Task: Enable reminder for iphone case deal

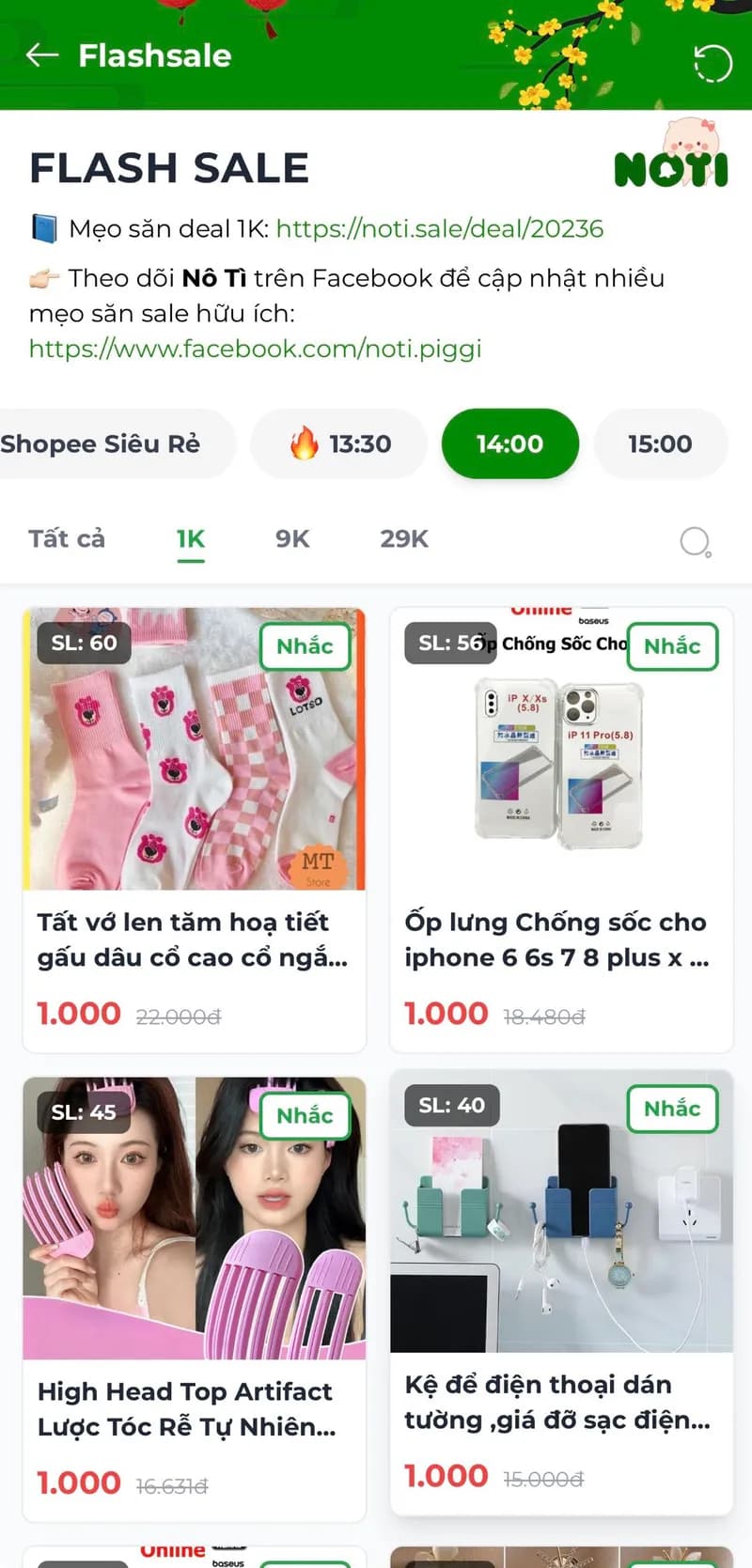Action: 672,645
